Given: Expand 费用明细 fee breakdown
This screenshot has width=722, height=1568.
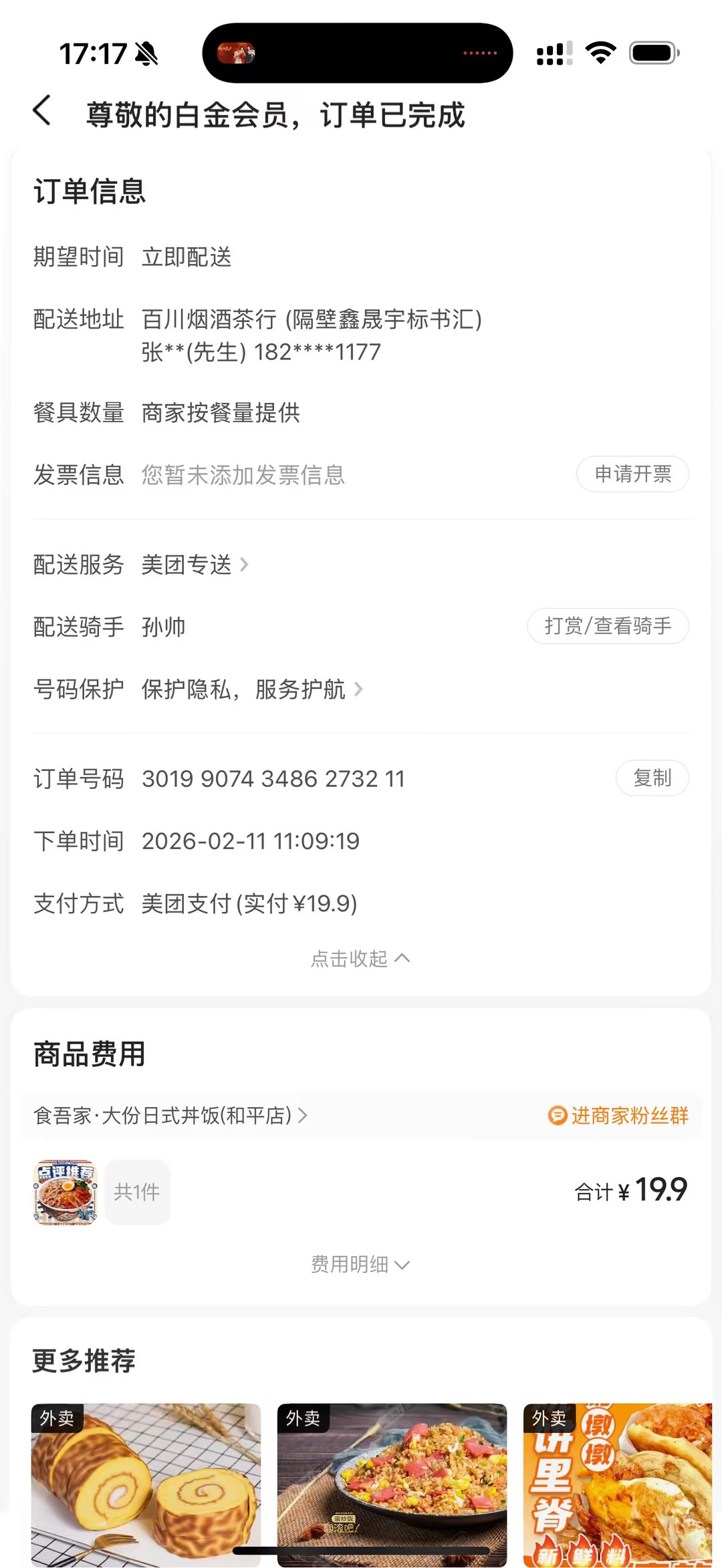Looking at the screenshot, I should point(360,1265).
